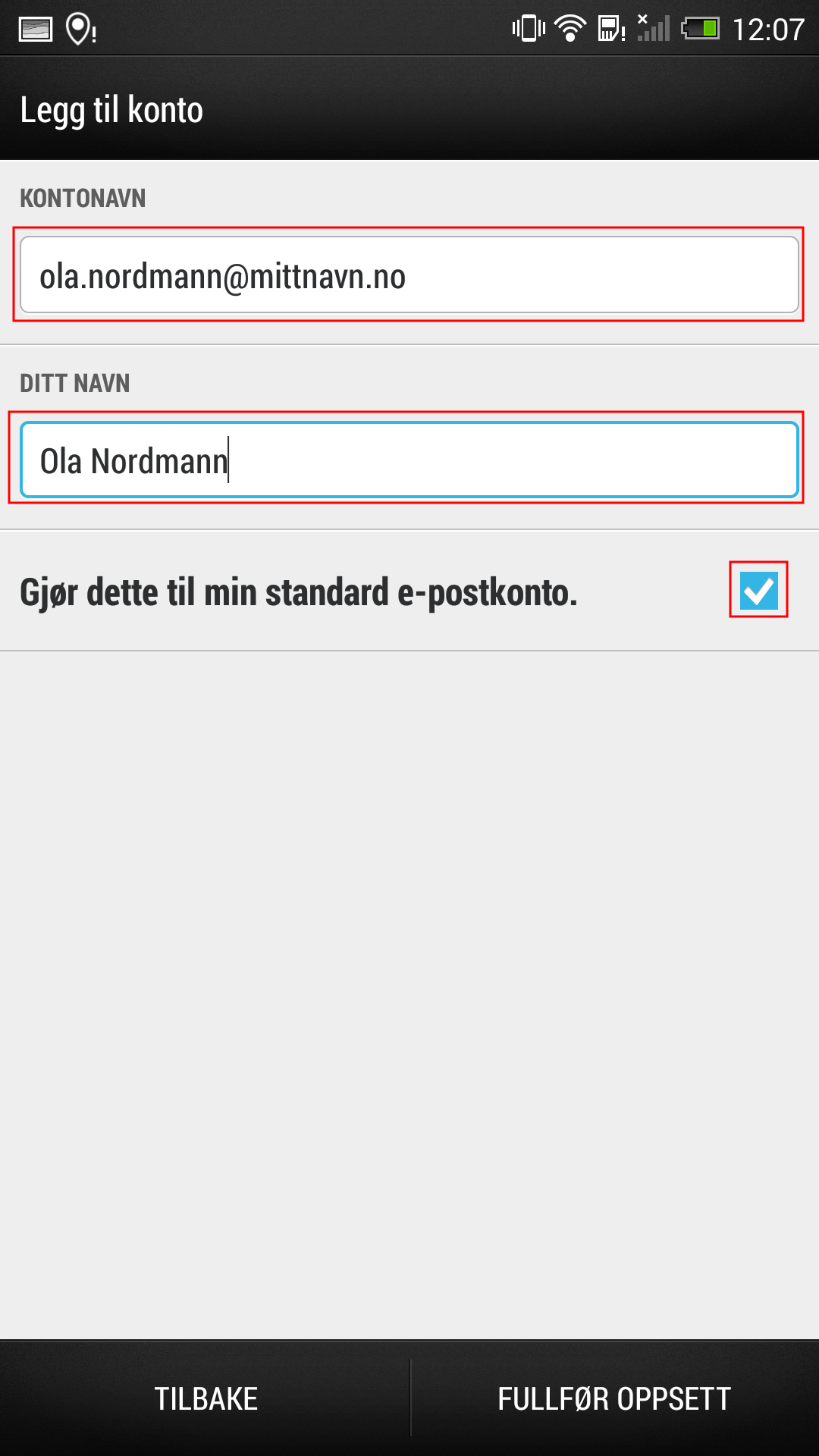
Task: Tap Fullfør oppsett to finish setup
Action: click(615, 1398)
